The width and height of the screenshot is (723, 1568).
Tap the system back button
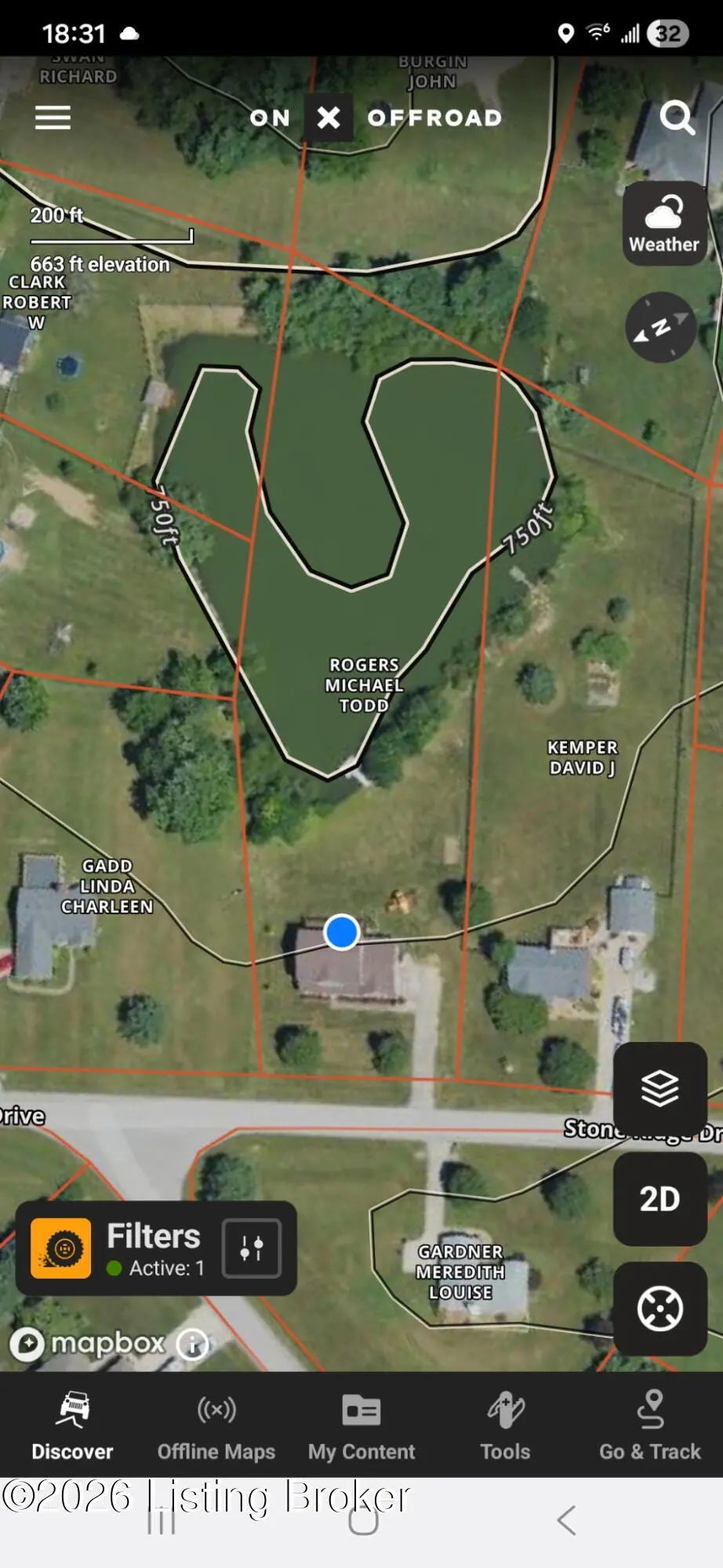click(x=566, y=1520)
